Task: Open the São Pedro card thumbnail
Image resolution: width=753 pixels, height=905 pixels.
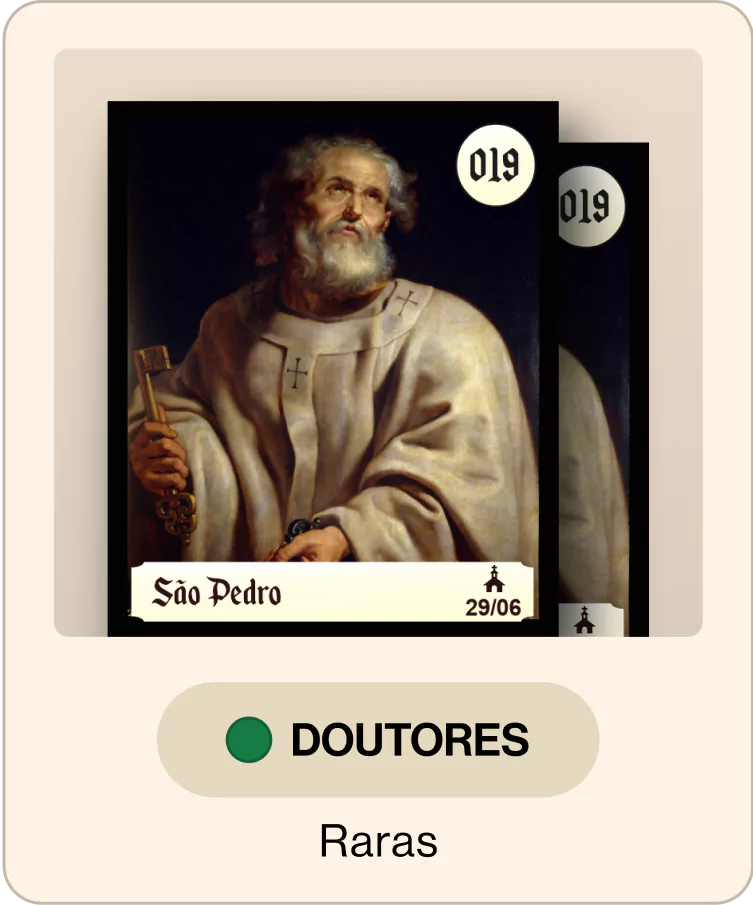Action: tap(330, 370)
